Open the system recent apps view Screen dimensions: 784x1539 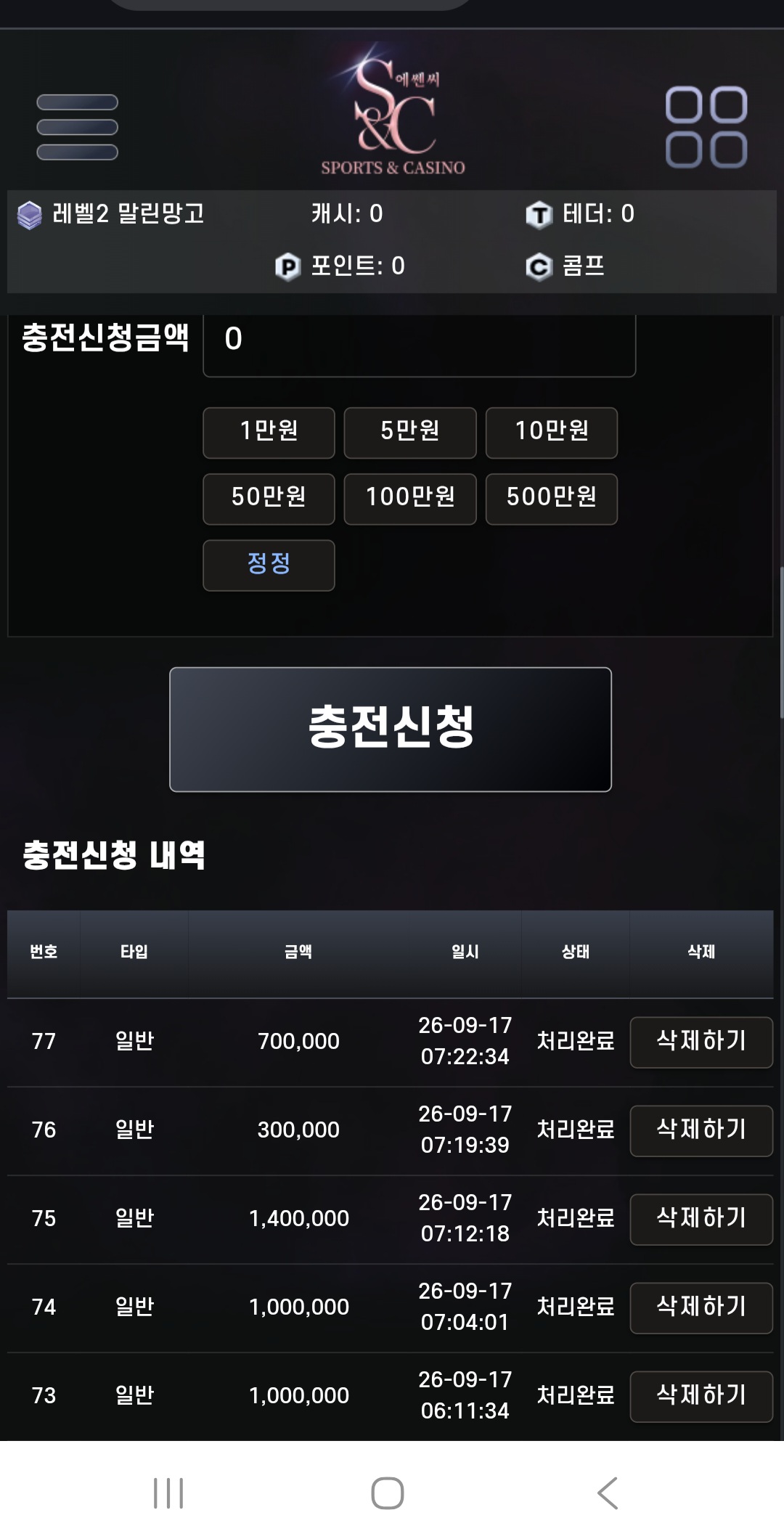click(168, 1493)
